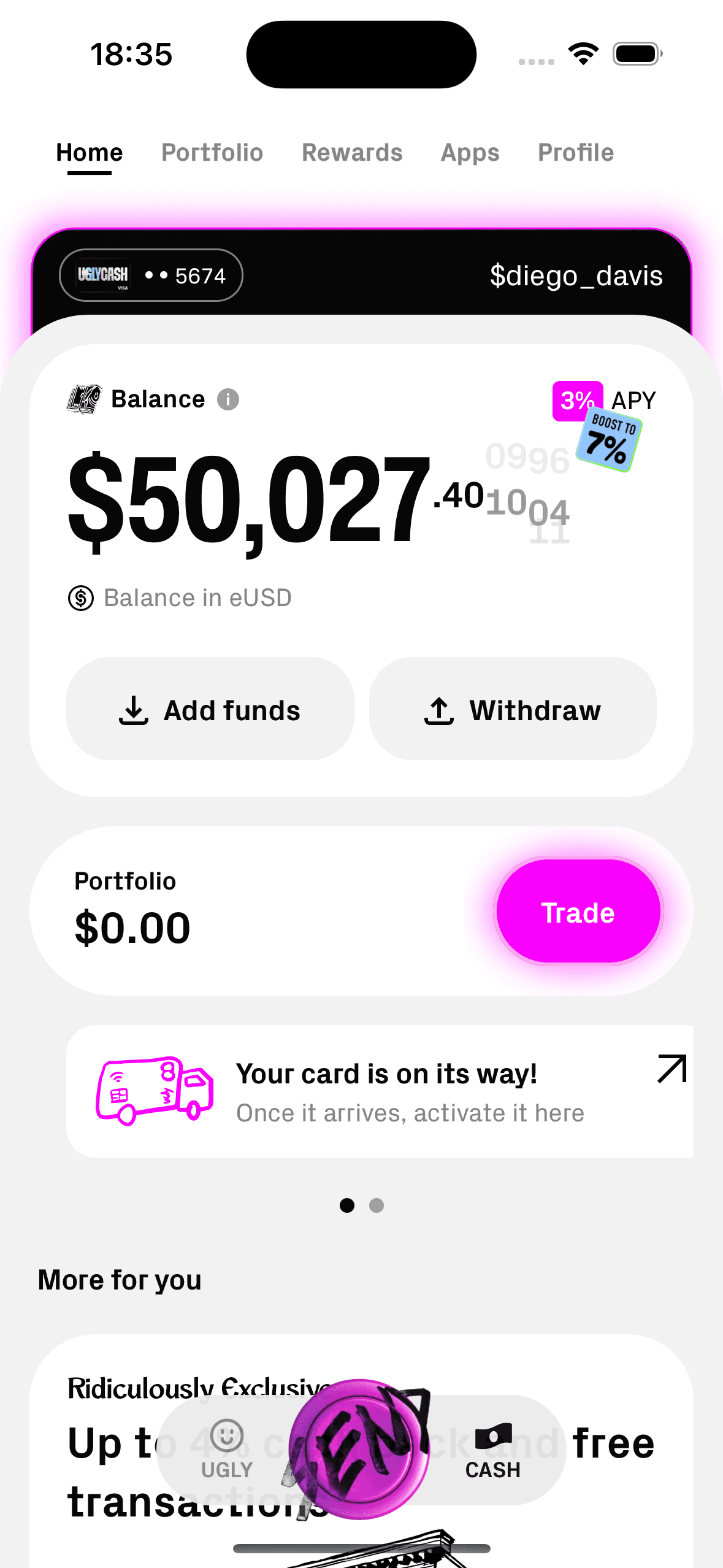Go to the Apps tab
The width and height of the screenshot is (723, 1568).
[x=470, y=153]
